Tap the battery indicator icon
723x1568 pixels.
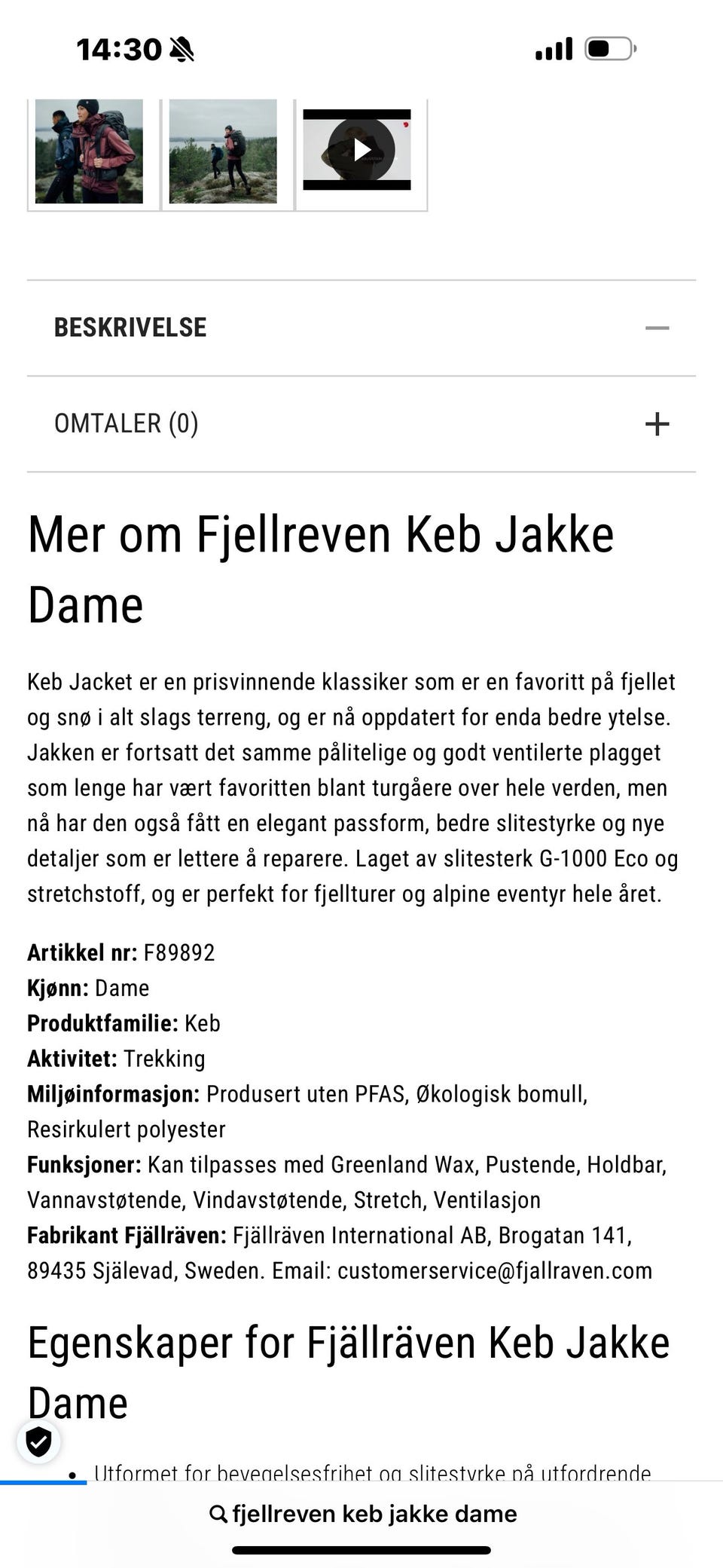tap(610, 49)
